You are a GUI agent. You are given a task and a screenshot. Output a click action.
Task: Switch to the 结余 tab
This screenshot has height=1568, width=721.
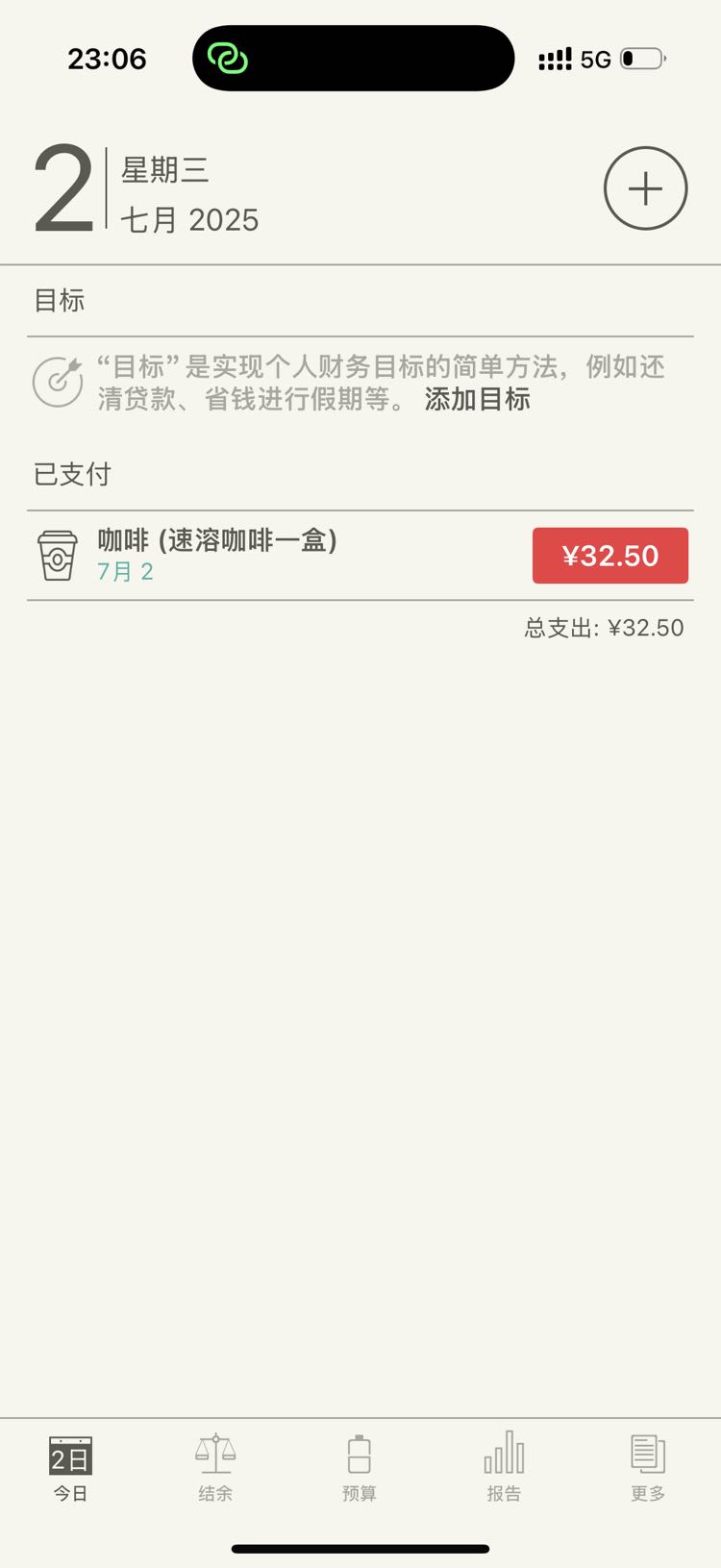point(215,1468)
